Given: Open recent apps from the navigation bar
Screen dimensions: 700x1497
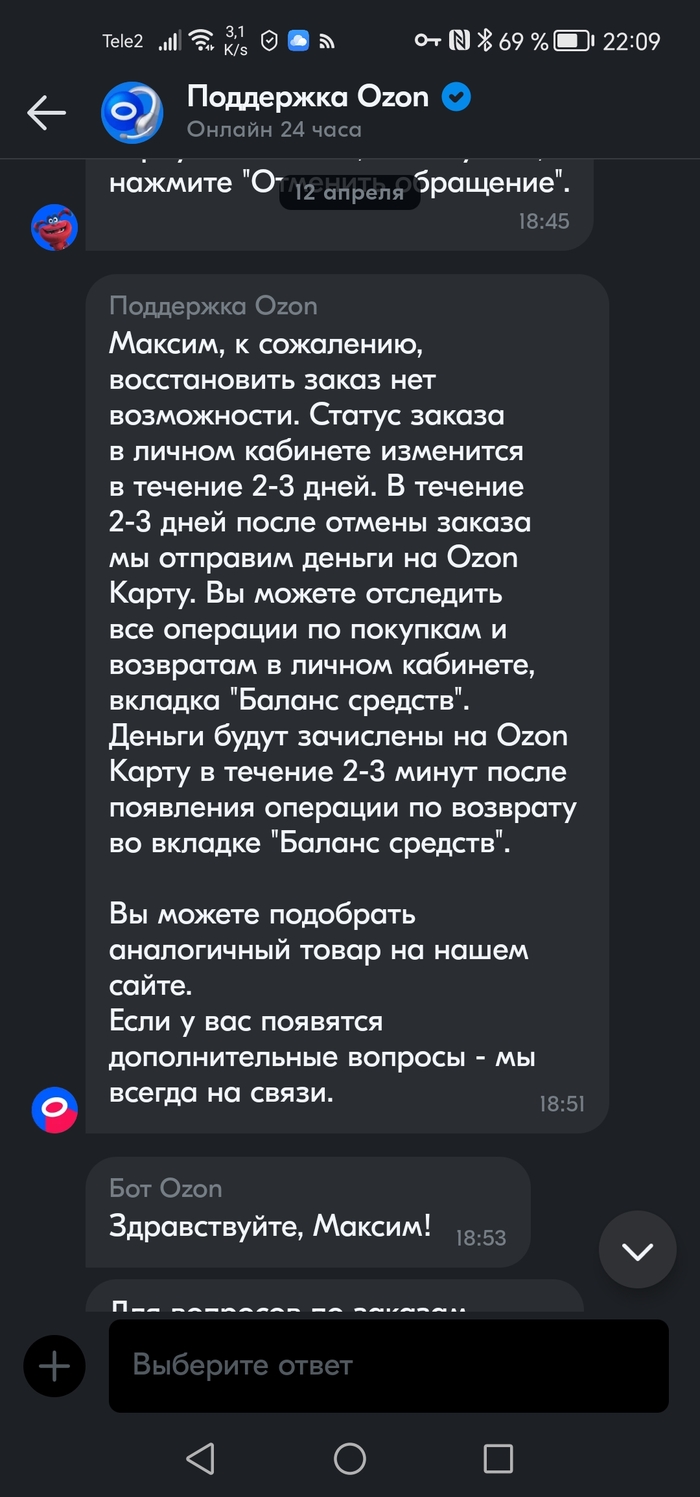Looking at the screenshot, I should pyautogui.click(x=498, y=1458).
